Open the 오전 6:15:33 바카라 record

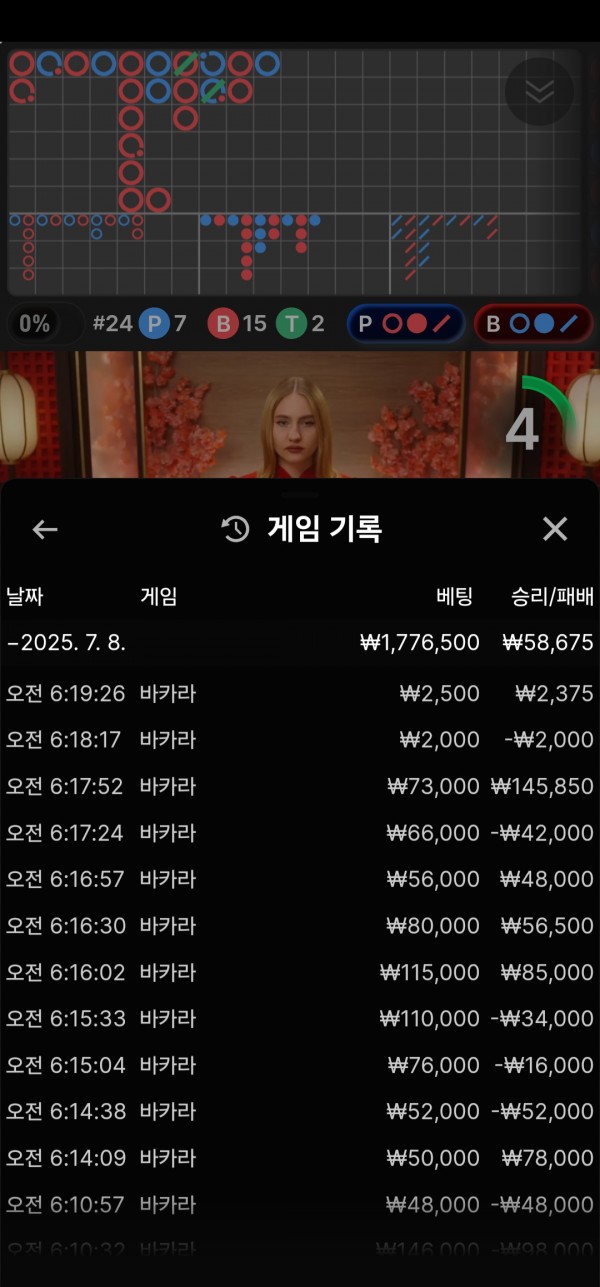(300, 1019)
